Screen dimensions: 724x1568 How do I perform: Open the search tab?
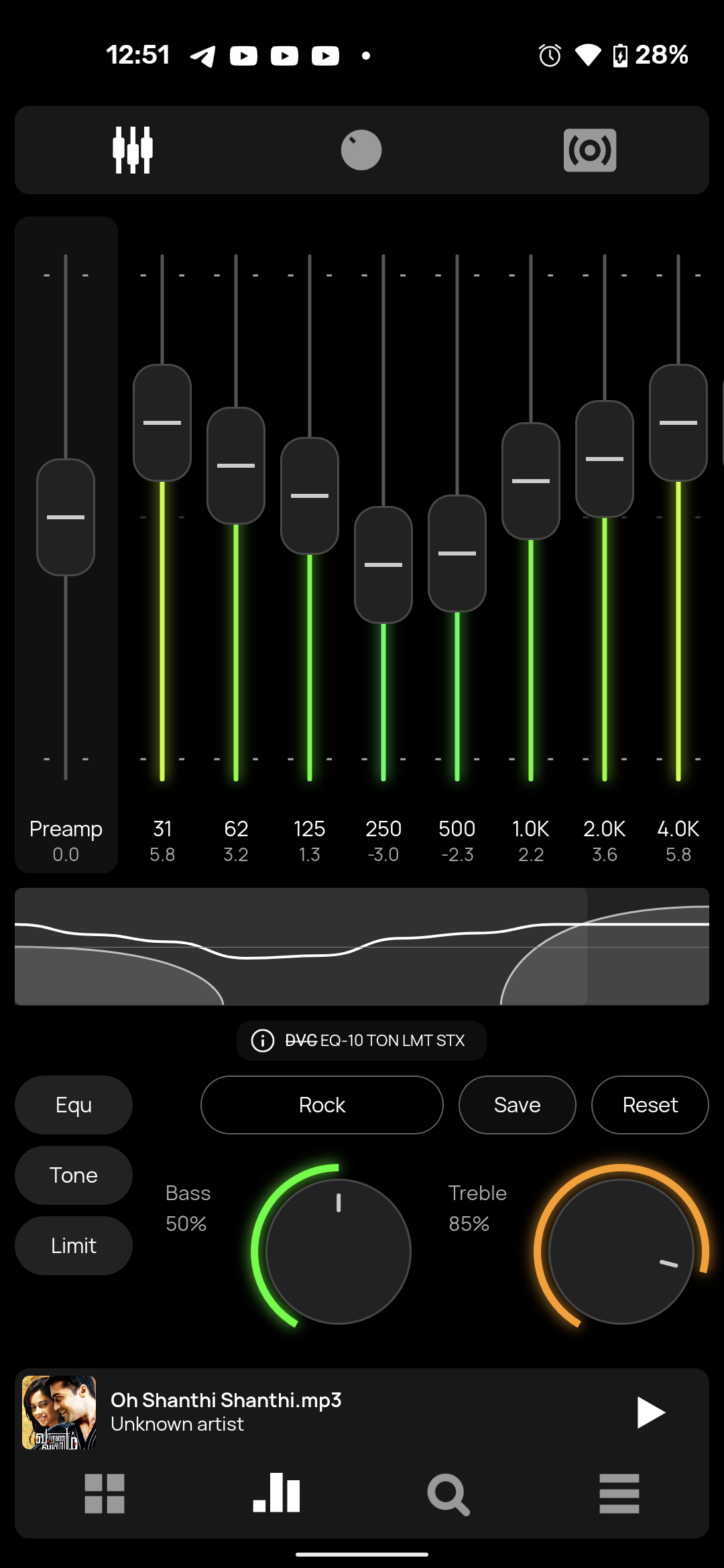[x=448, y=1494]
